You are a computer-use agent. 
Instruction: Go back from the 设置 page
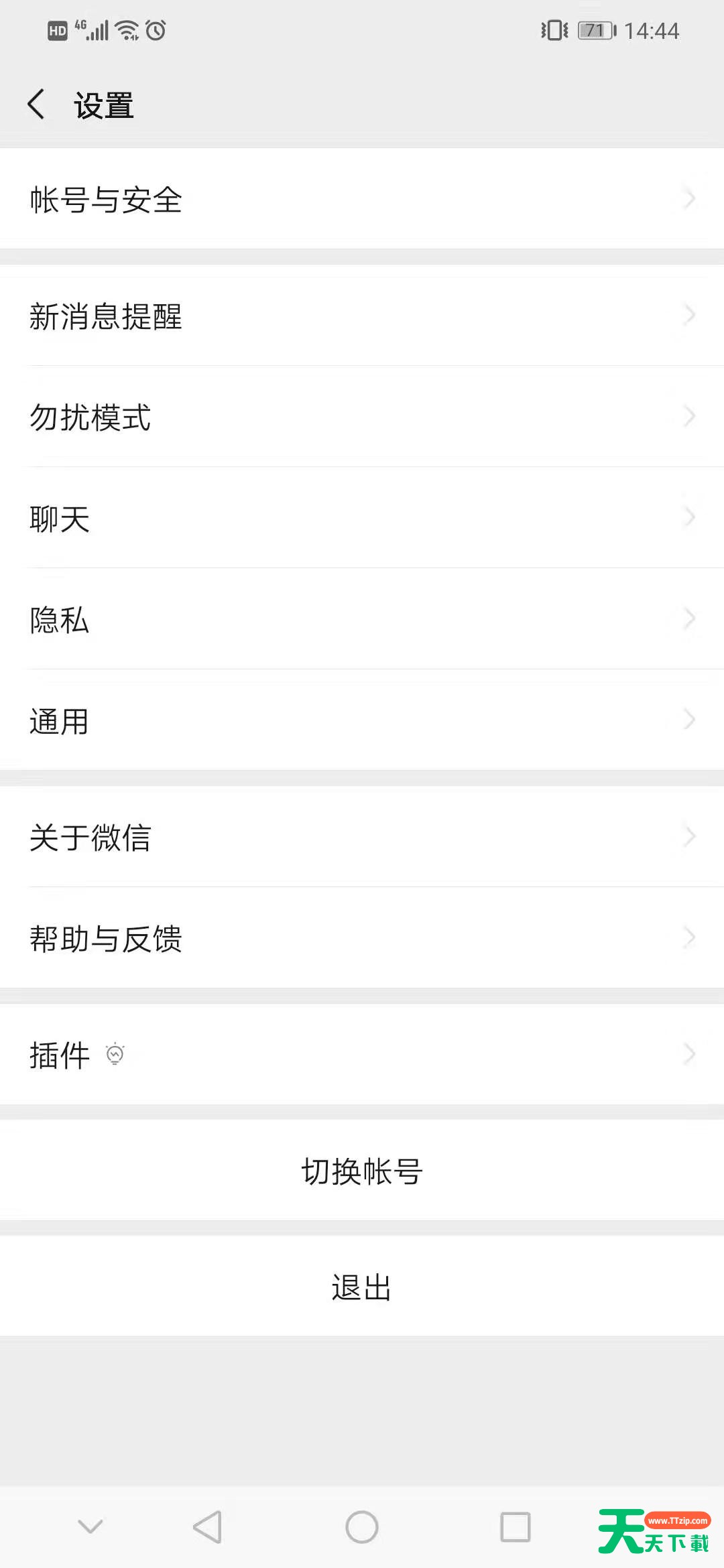click(x=37, y=105)
